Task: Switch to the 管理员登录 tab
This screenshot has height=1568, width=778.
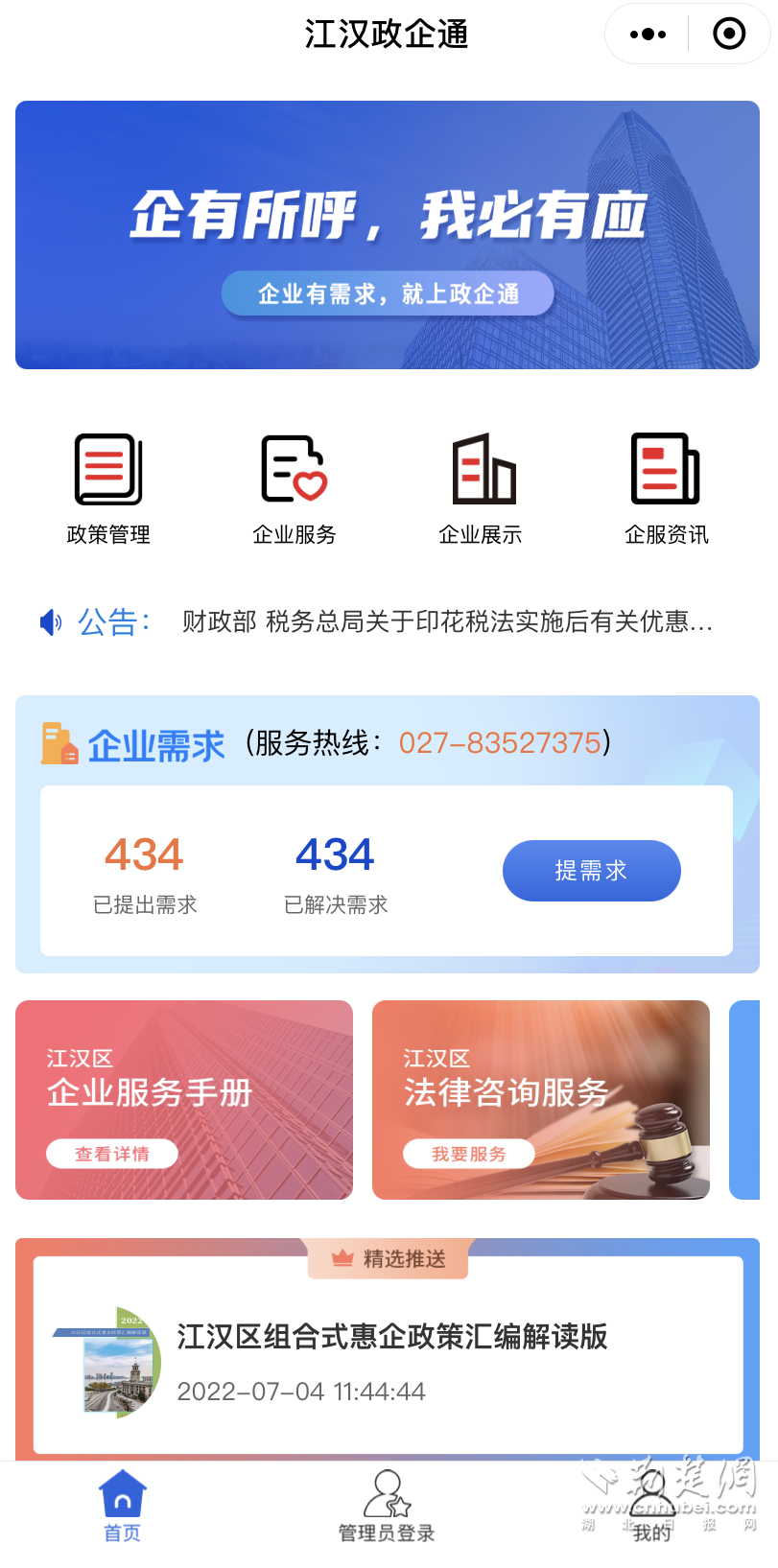Action: pyautogui.click(x=387, y=1507)
